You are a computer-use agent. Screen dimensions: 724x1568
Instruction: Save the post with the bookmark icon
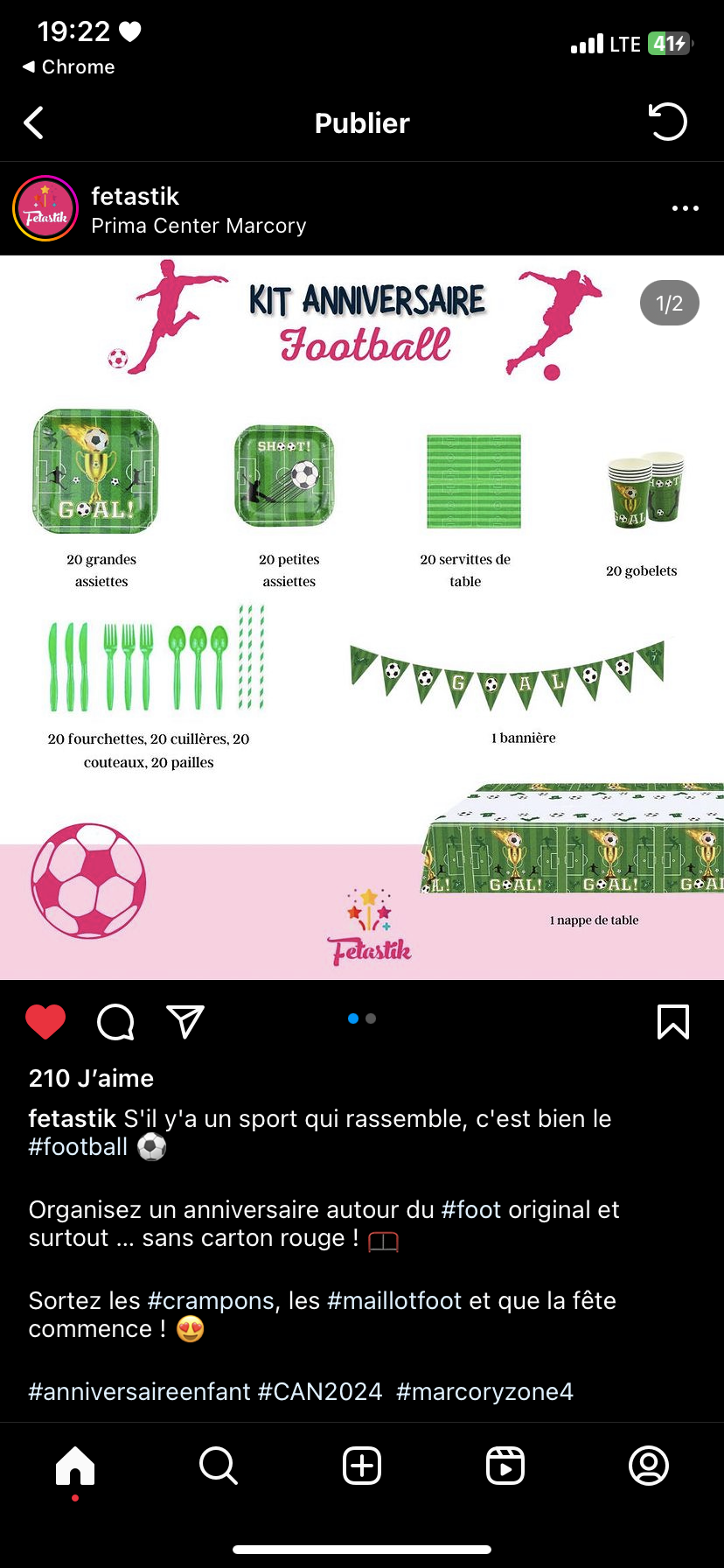point(673,1021)
